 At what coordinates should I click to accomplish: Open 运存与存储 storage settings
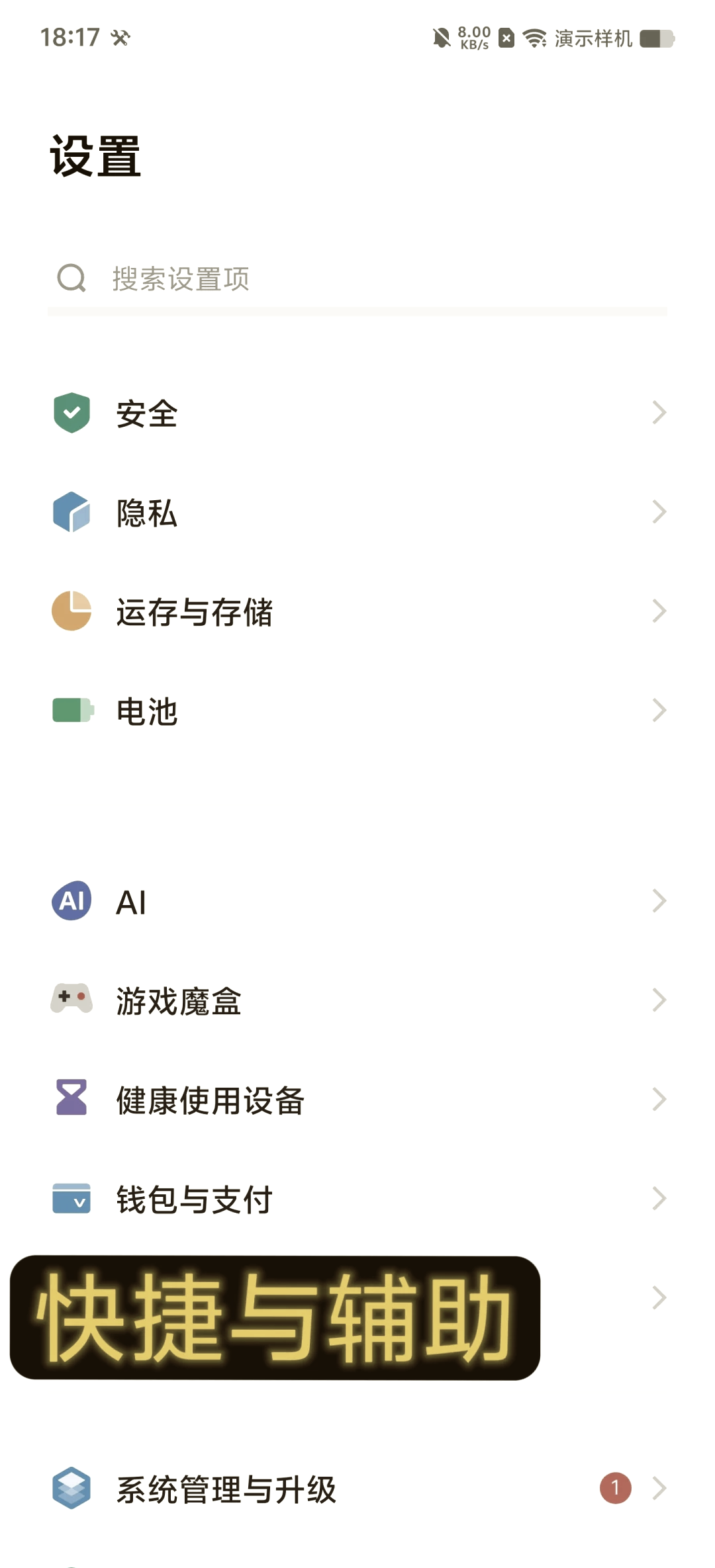coord(358,612)
